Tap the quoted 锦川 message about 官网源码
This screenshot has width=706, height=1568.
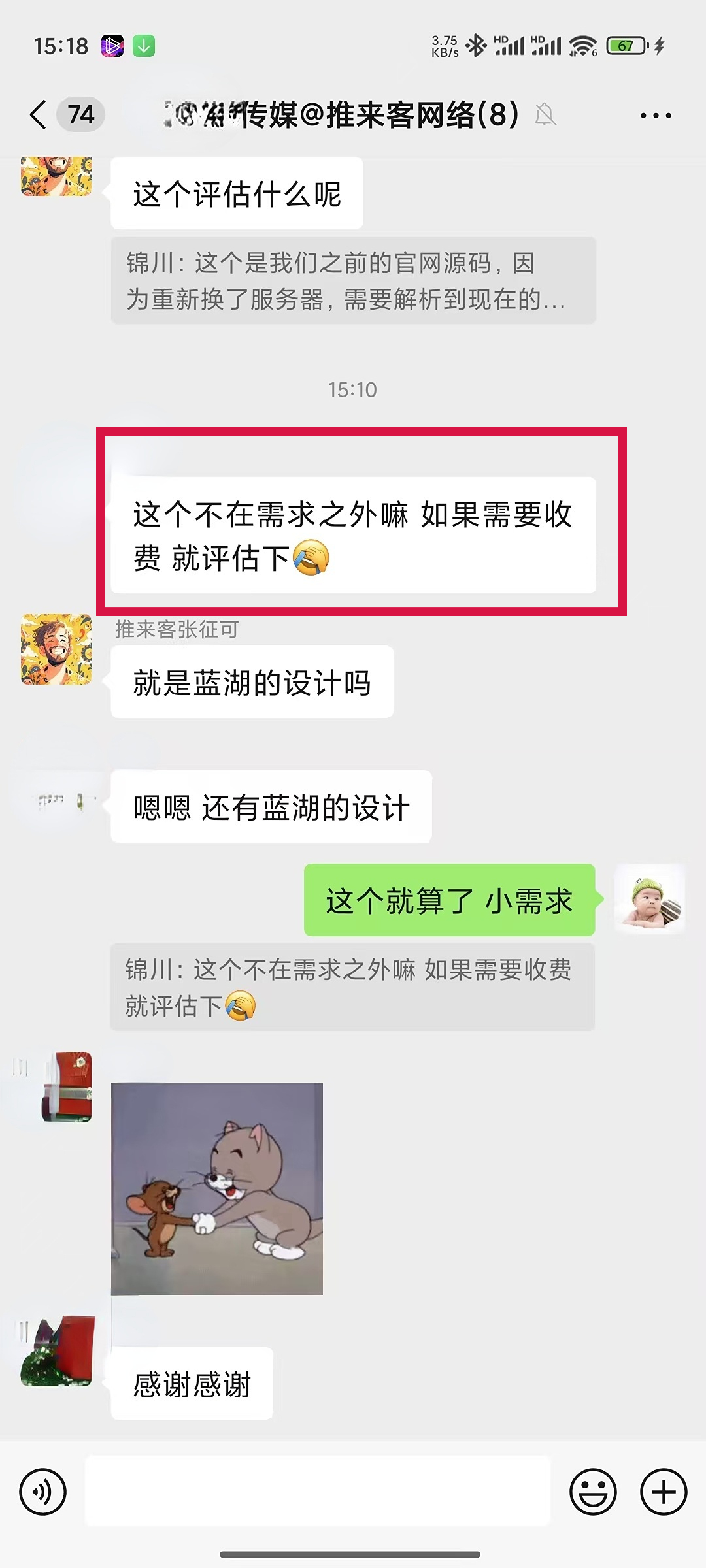point(353,281)
